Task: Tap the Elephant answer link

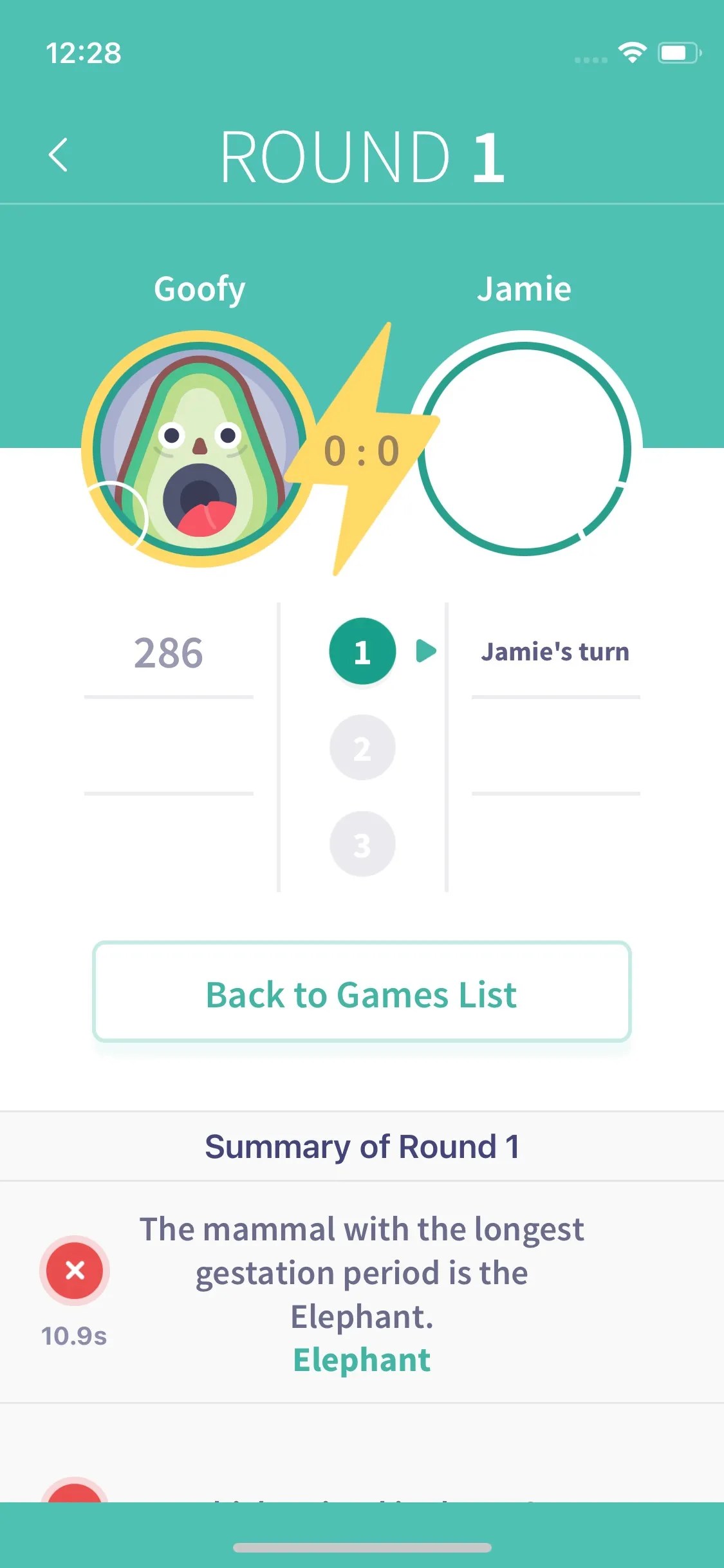Action: coord(362,1358)
